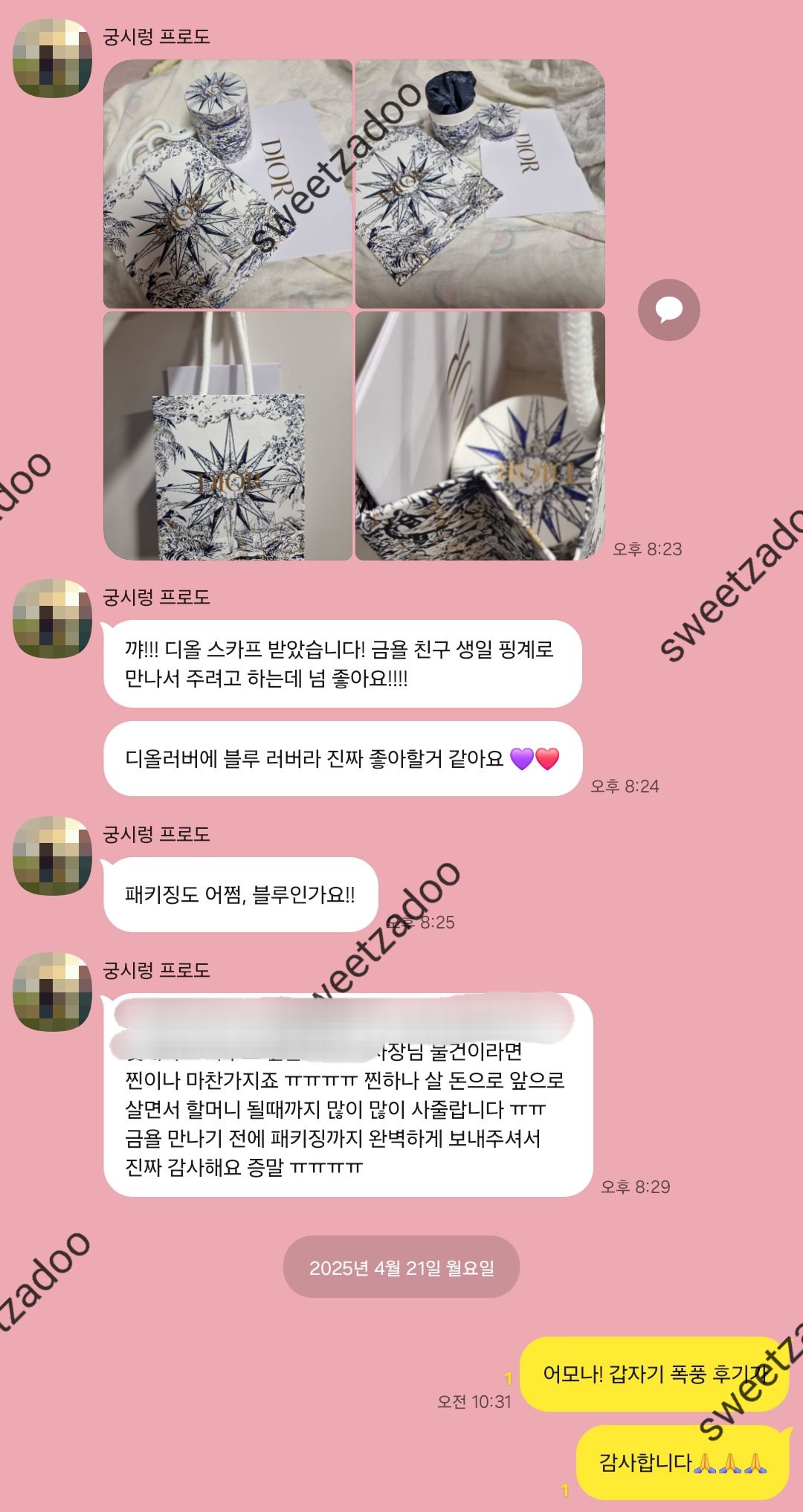This screenshot has height=1512, width=803.
Task: Tap the speech bubble beside the photos
Action: pos(668,310)
